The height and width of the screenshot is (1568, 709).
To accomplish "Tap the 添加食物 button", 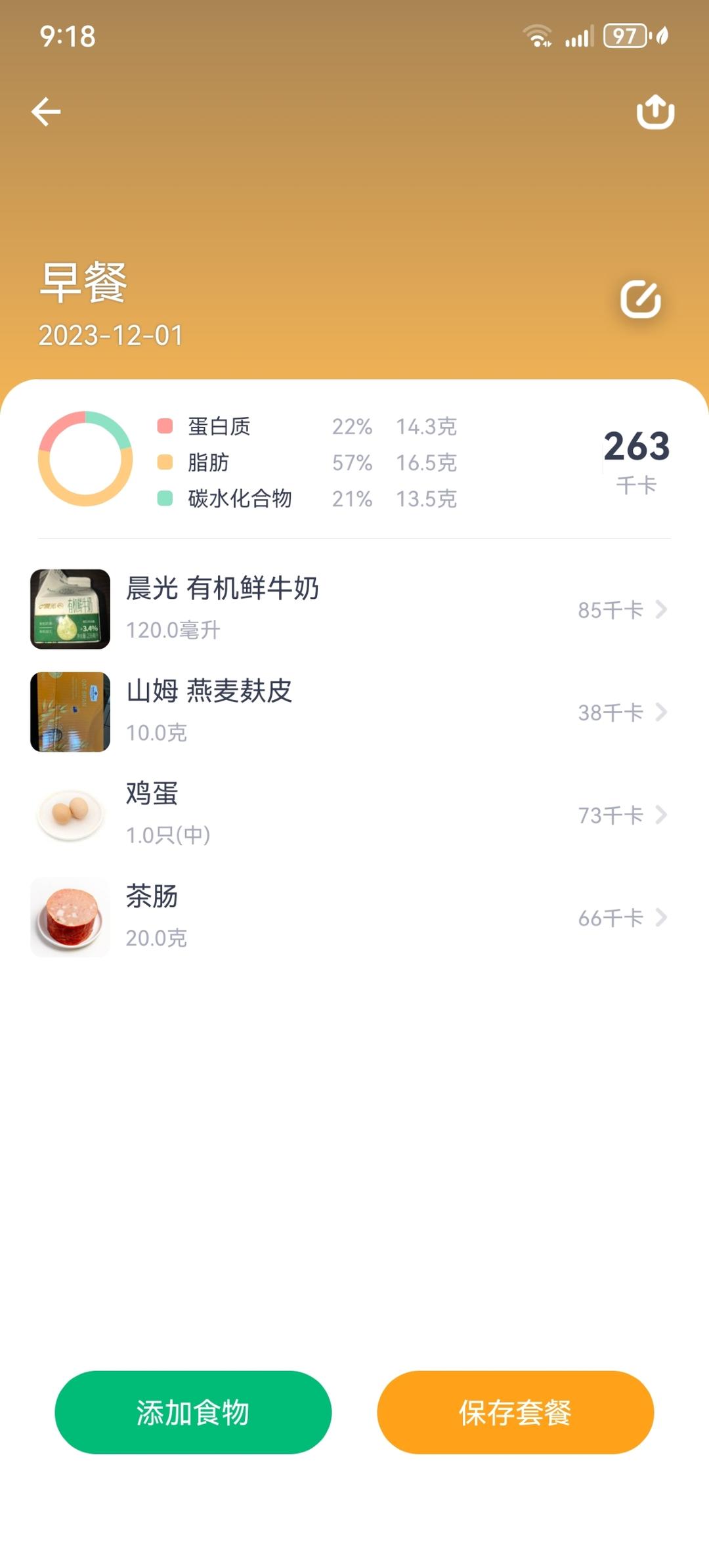I will [x=193, y=1412].
